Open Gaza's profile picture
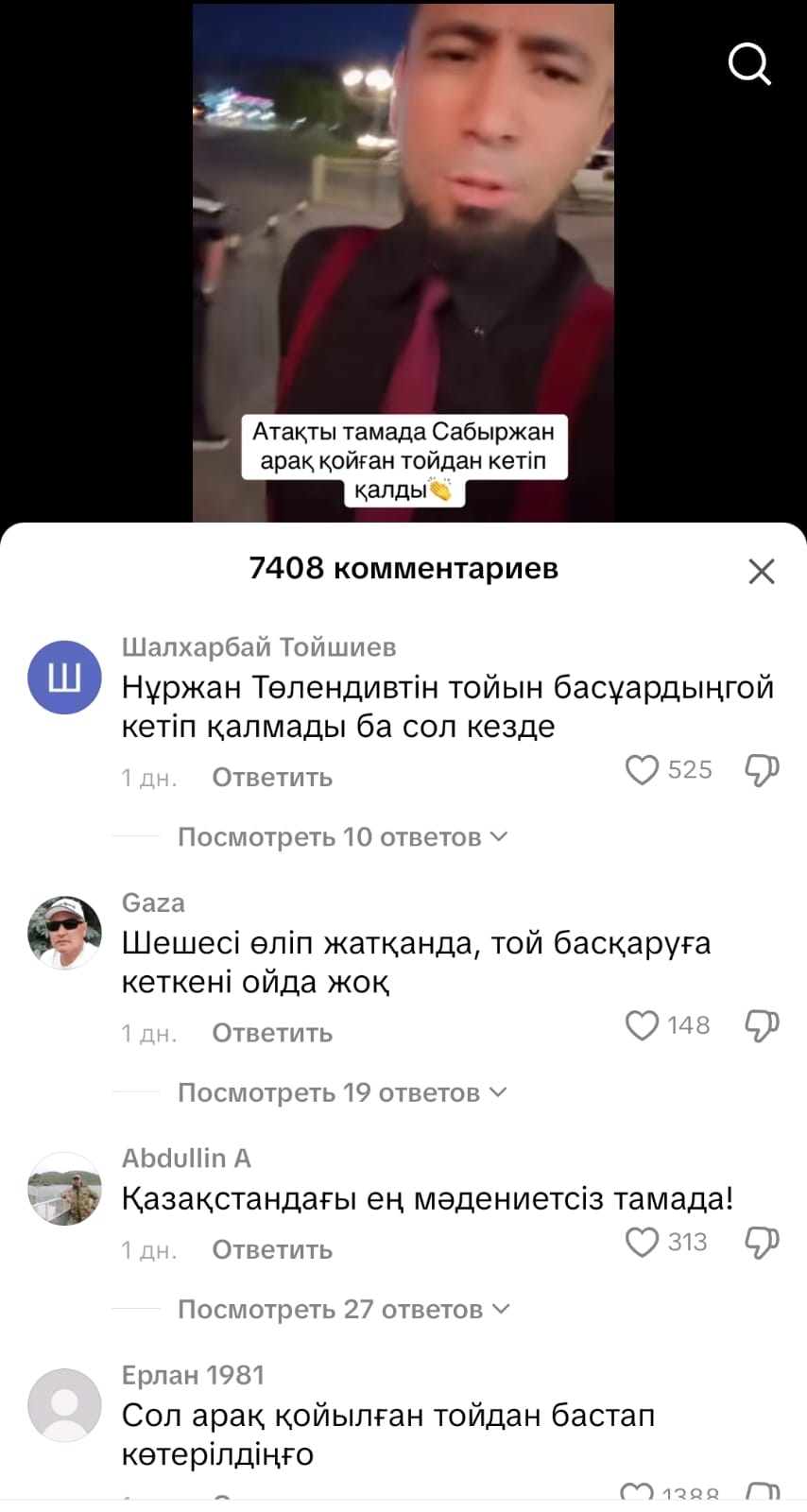Screen dimensions: 807x1512 [x=64, y=933]
